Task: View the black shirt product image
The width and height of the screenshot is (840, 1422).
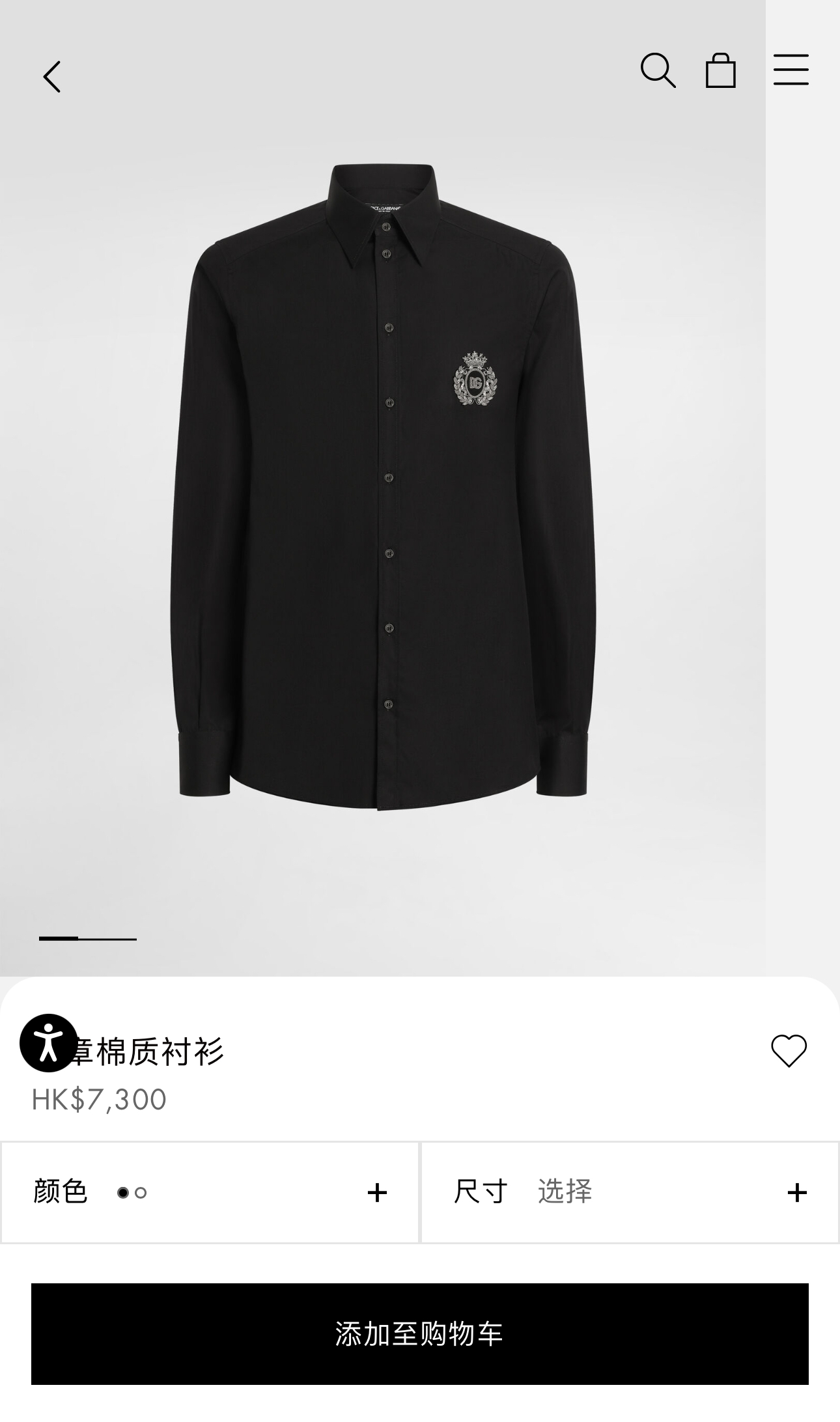Action: coord(383,485)
